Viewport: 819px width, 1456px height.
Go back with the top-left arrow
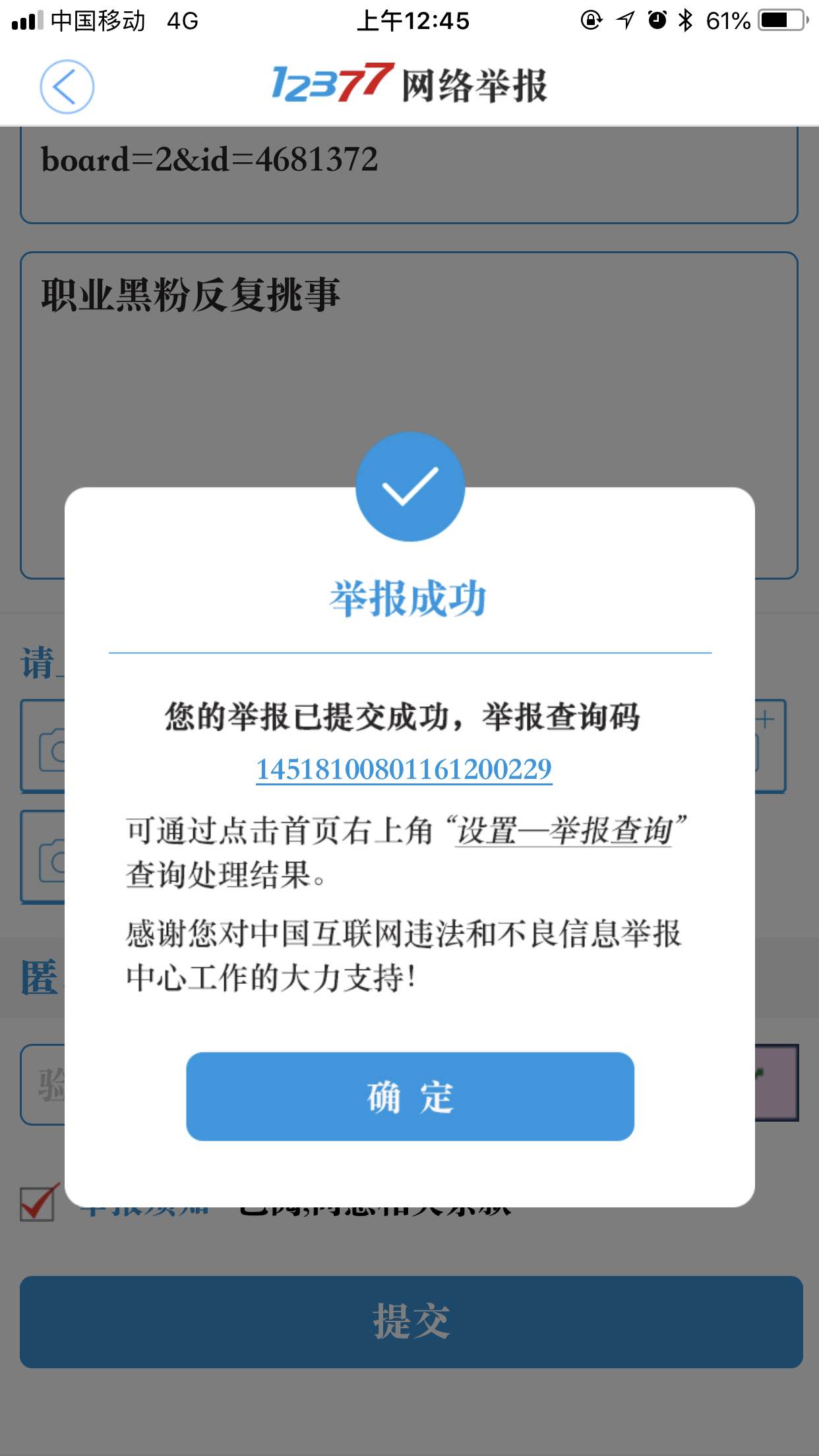[x=67, y=86]
